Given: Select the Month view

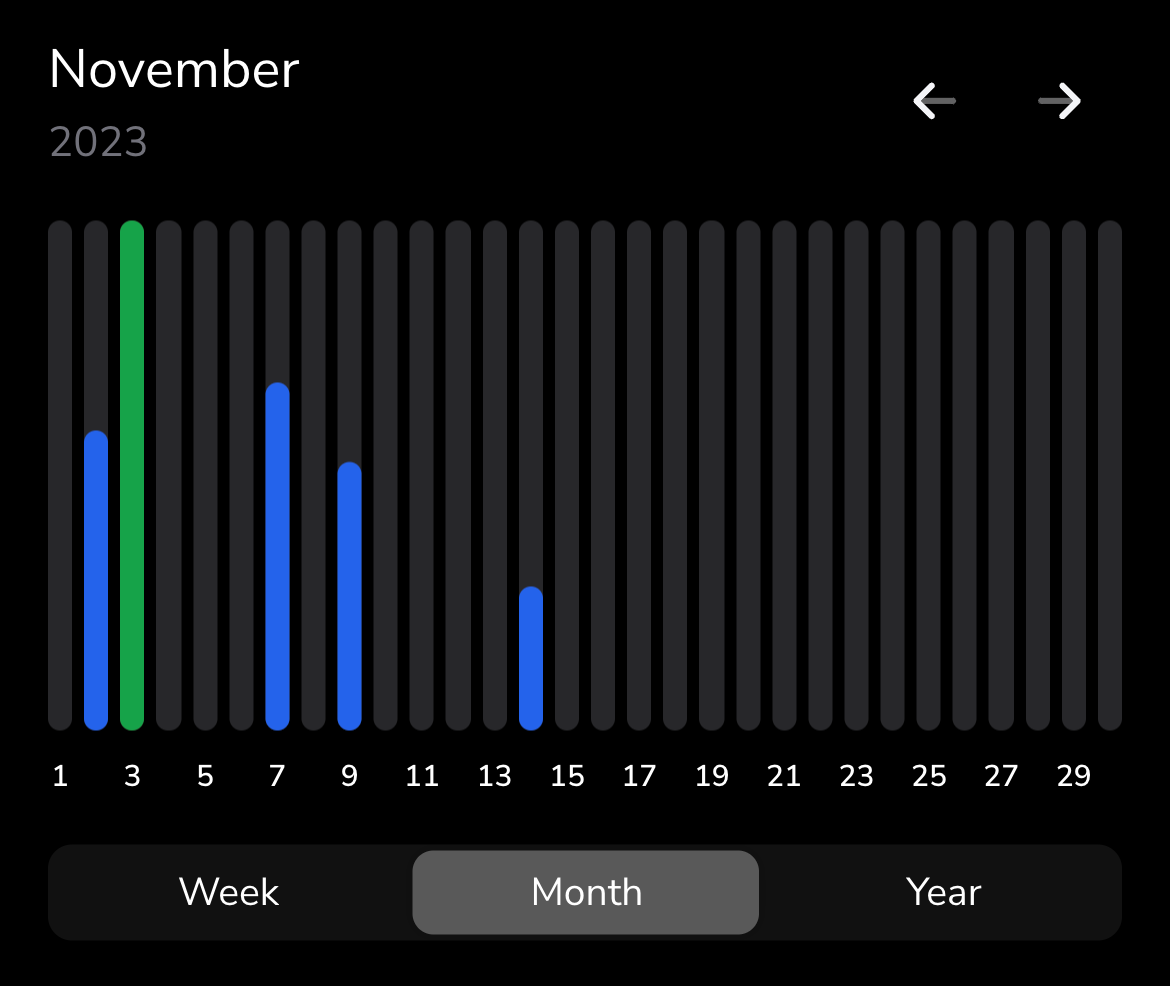Looking at the screenshot, I should tap(586, 892).
